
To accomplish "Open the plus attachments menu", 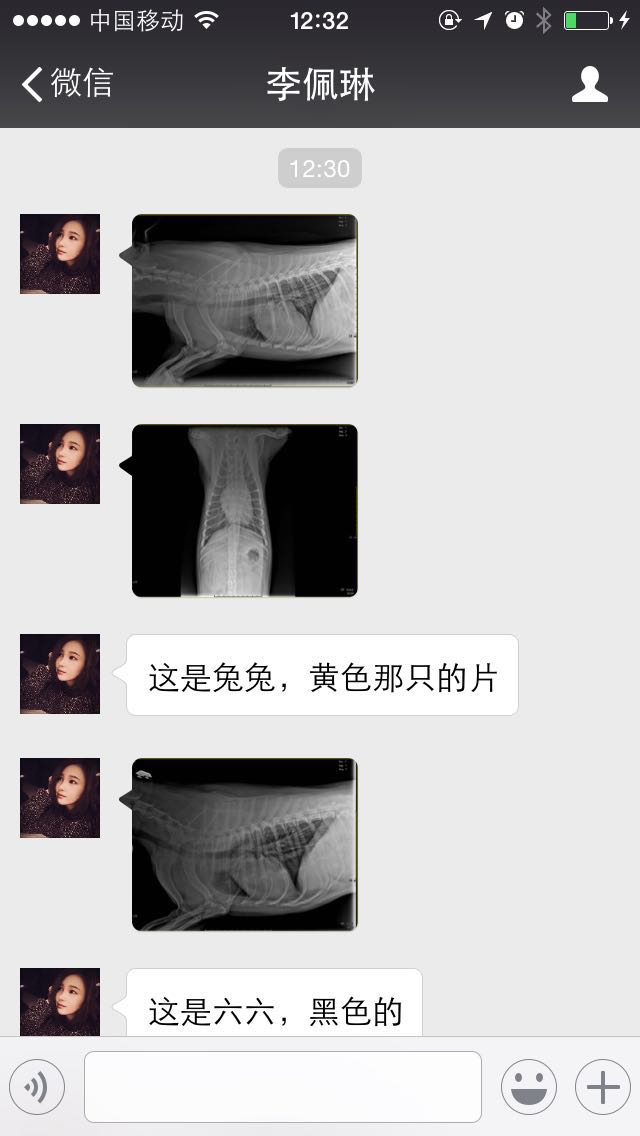I will pos(602,1087).
